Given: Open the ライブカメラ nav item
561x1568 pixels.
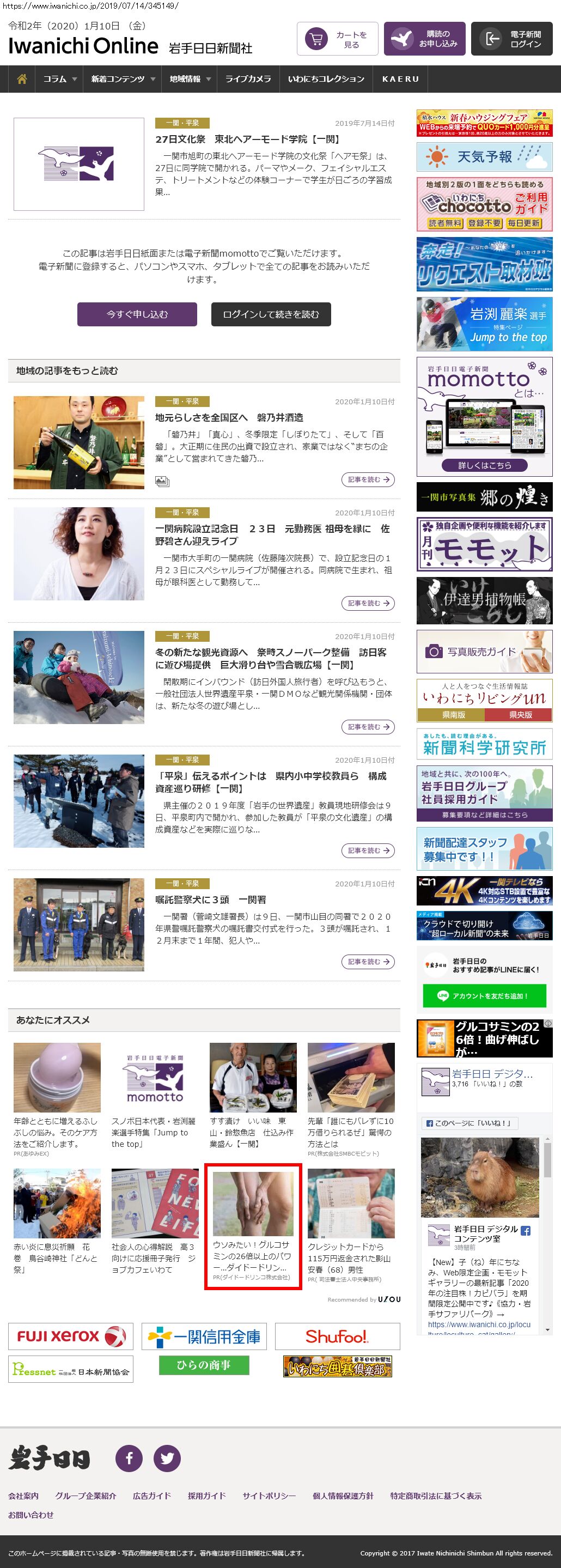Looking at the screenshot, I should click(248, 79).
